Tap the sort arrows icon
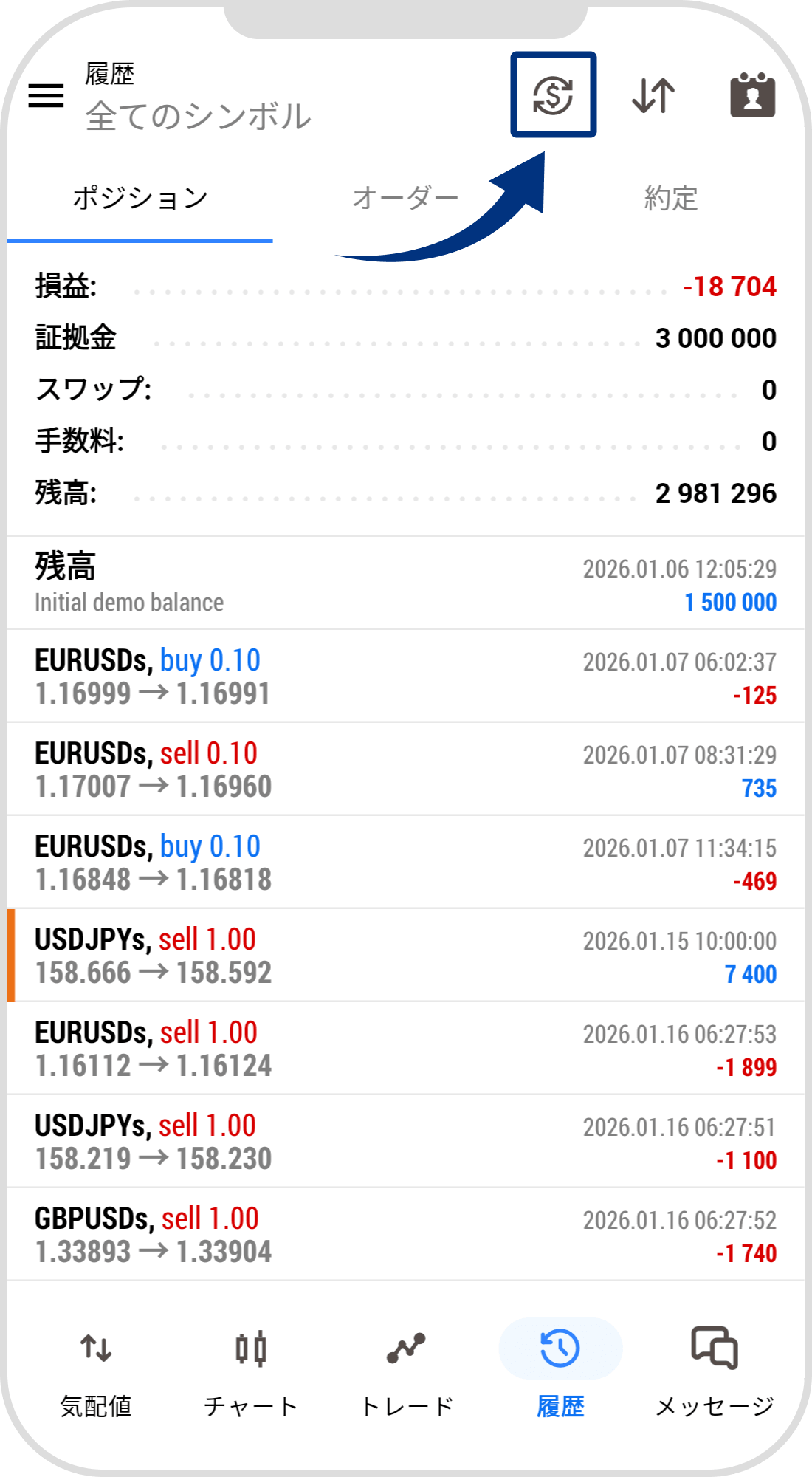The height and width of the screenshot is (1477, 812). pyautogui.click(x=653, y=95)
